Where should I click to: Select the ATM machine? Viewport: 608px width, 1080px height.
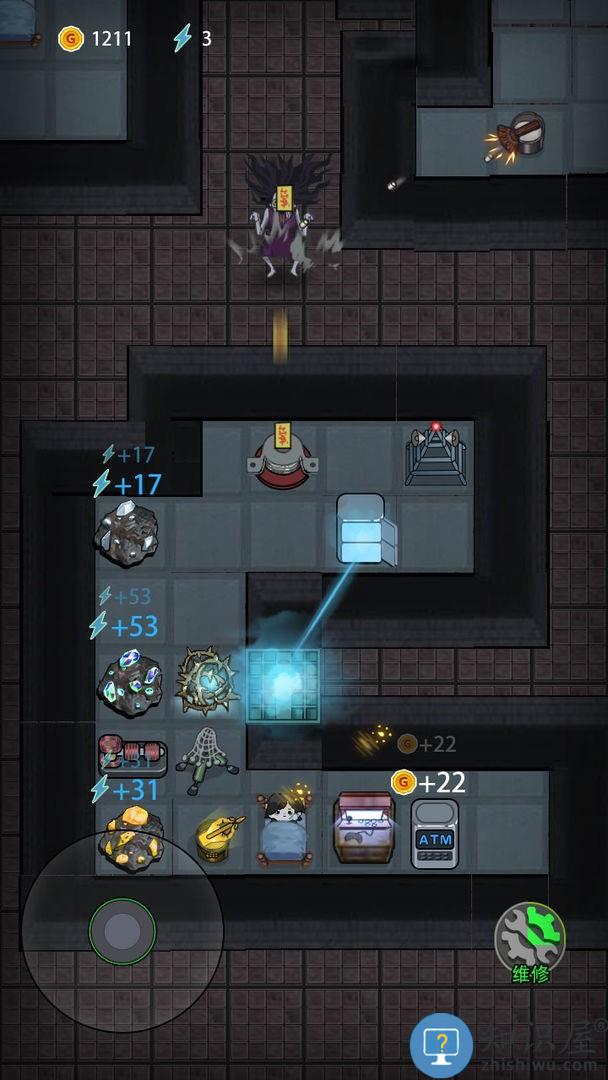tap(435, 833)
